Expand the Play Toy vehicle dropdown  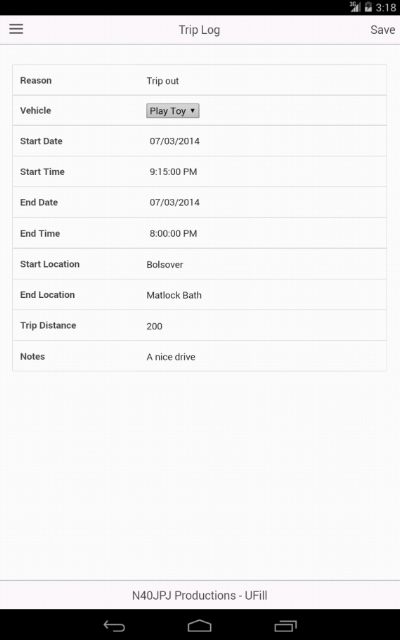173,111
